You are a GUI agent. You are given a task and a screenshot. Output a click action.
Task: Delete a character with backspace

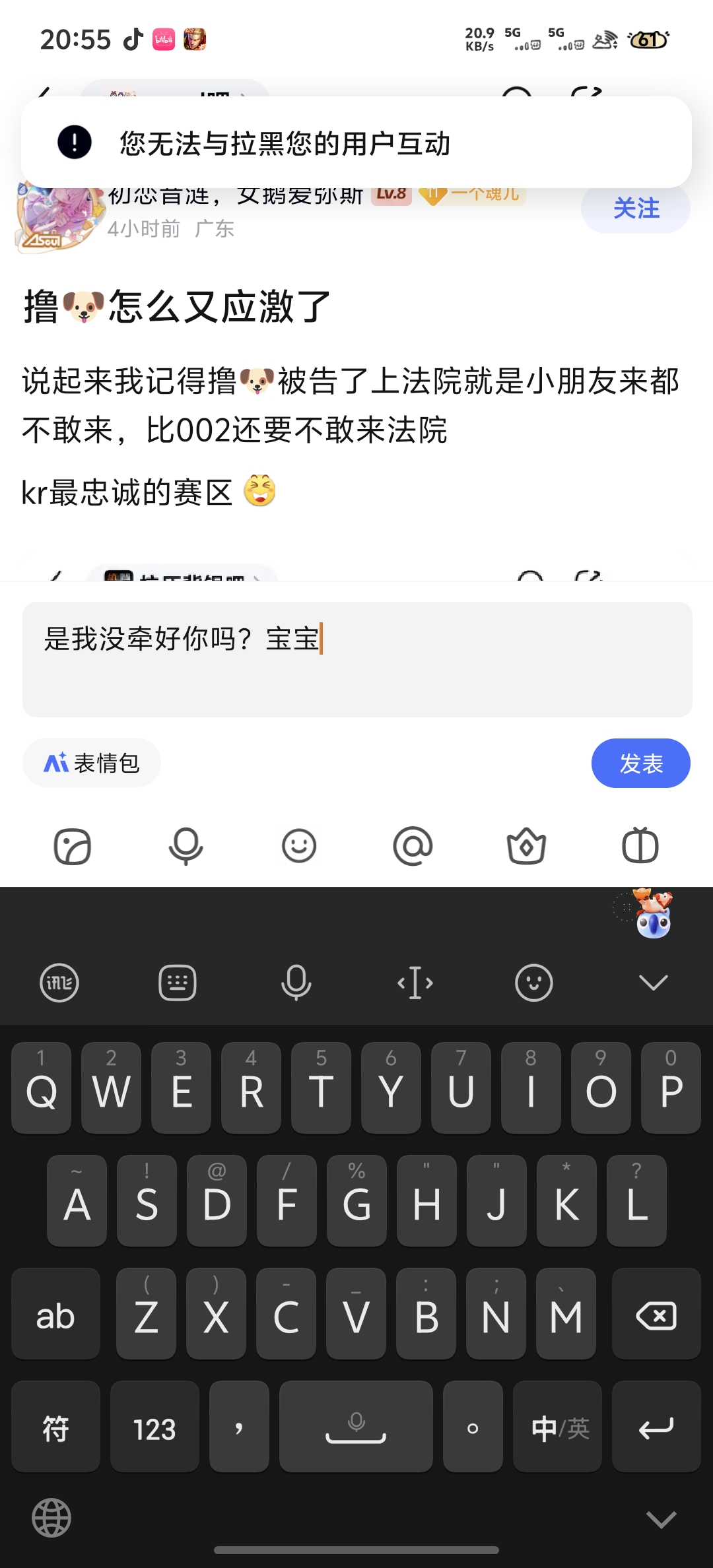tap(656, 1317)
